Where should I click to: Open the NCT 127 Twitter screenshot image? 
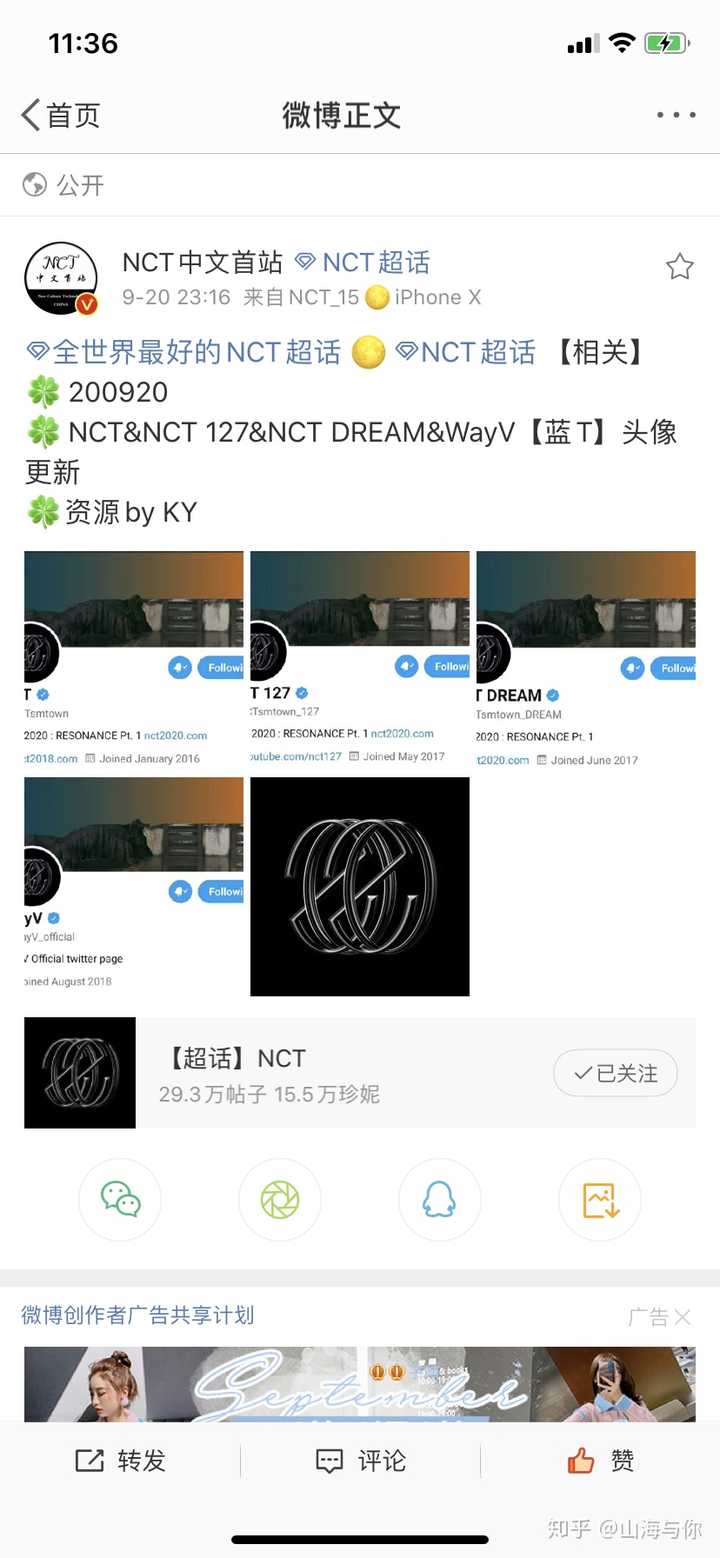tap(359, 660)
